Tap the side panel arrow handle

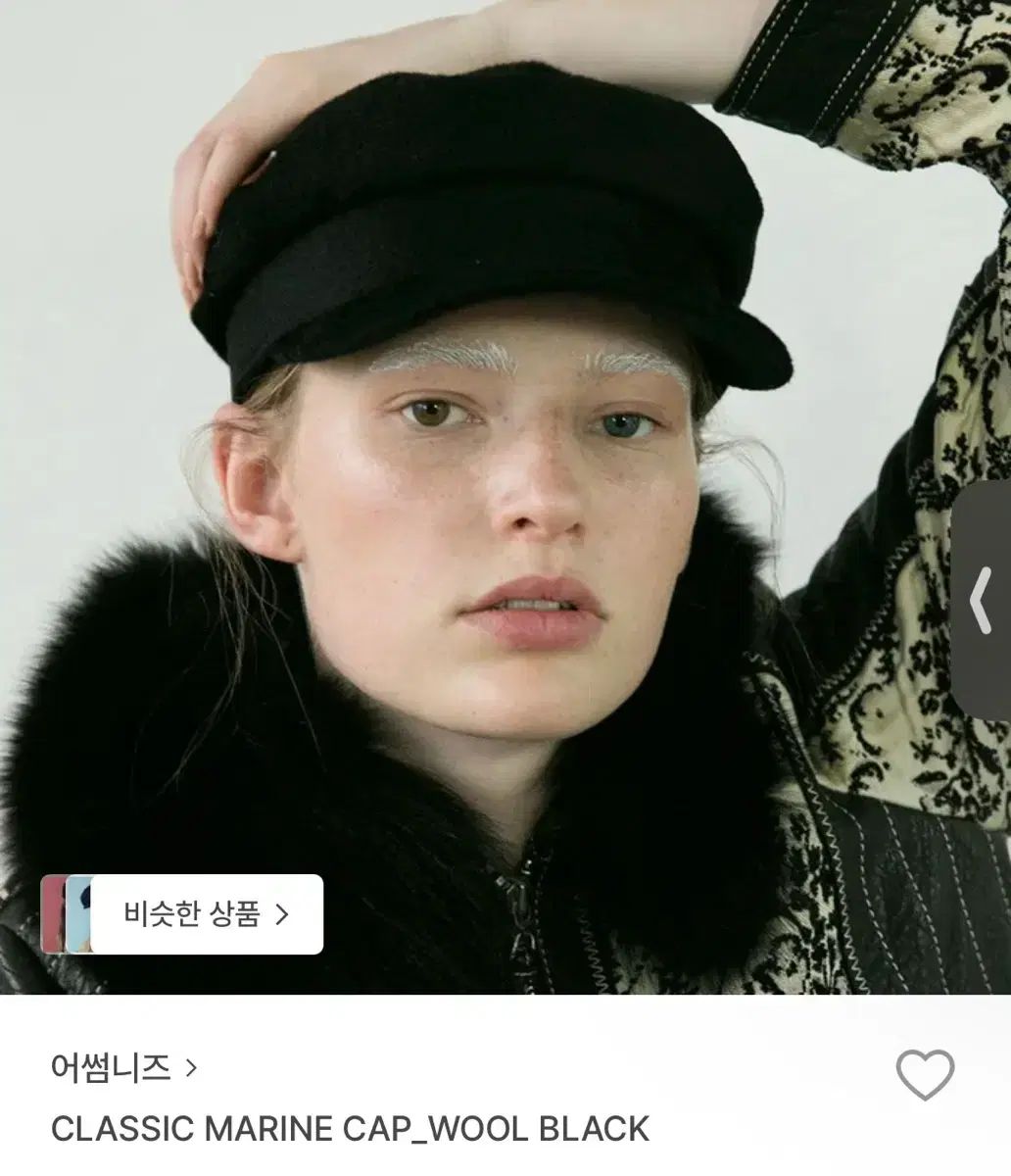click(x=981, y=600)
